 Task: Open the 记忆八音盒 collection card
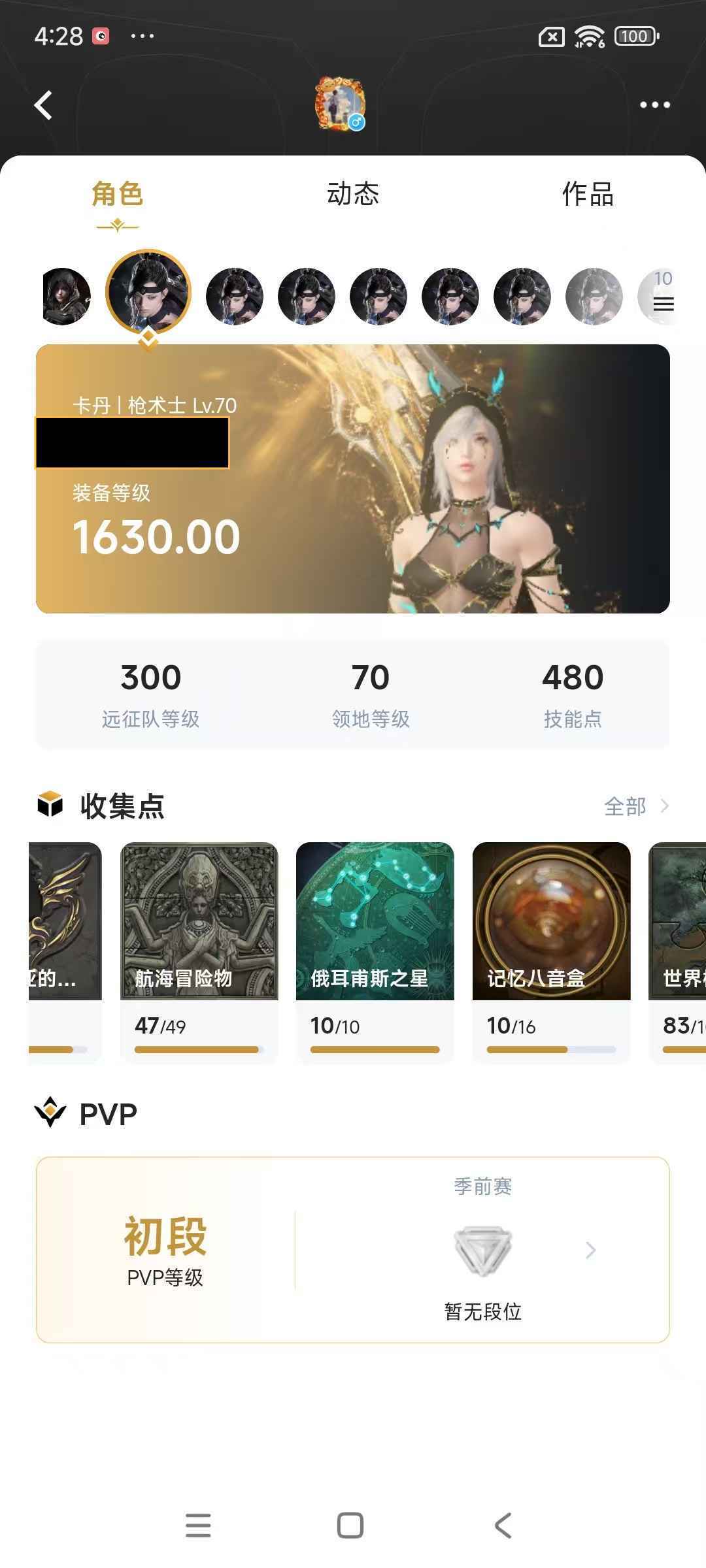coord(551,951)
